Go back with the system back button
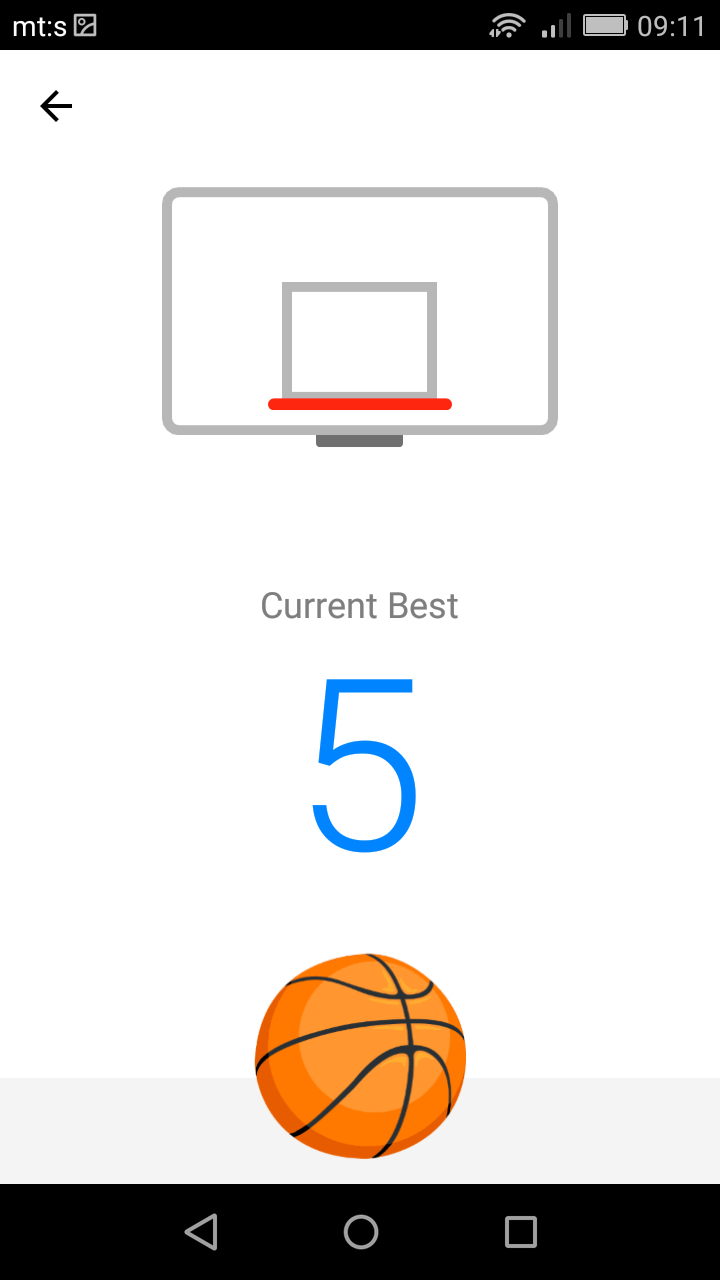720x1280 pixels. (201, 1231)
